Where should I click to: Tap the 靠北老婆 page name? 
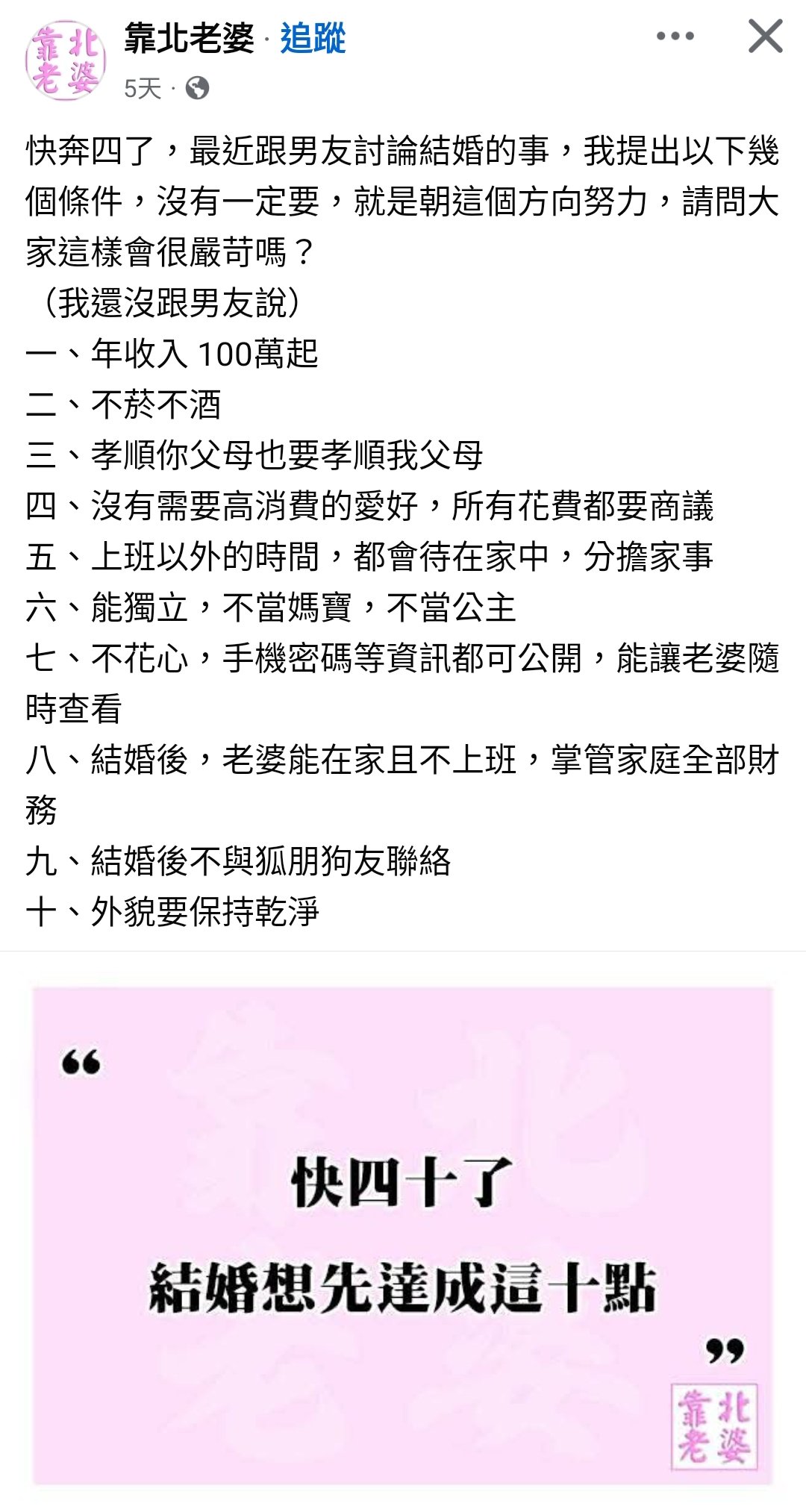189,38
